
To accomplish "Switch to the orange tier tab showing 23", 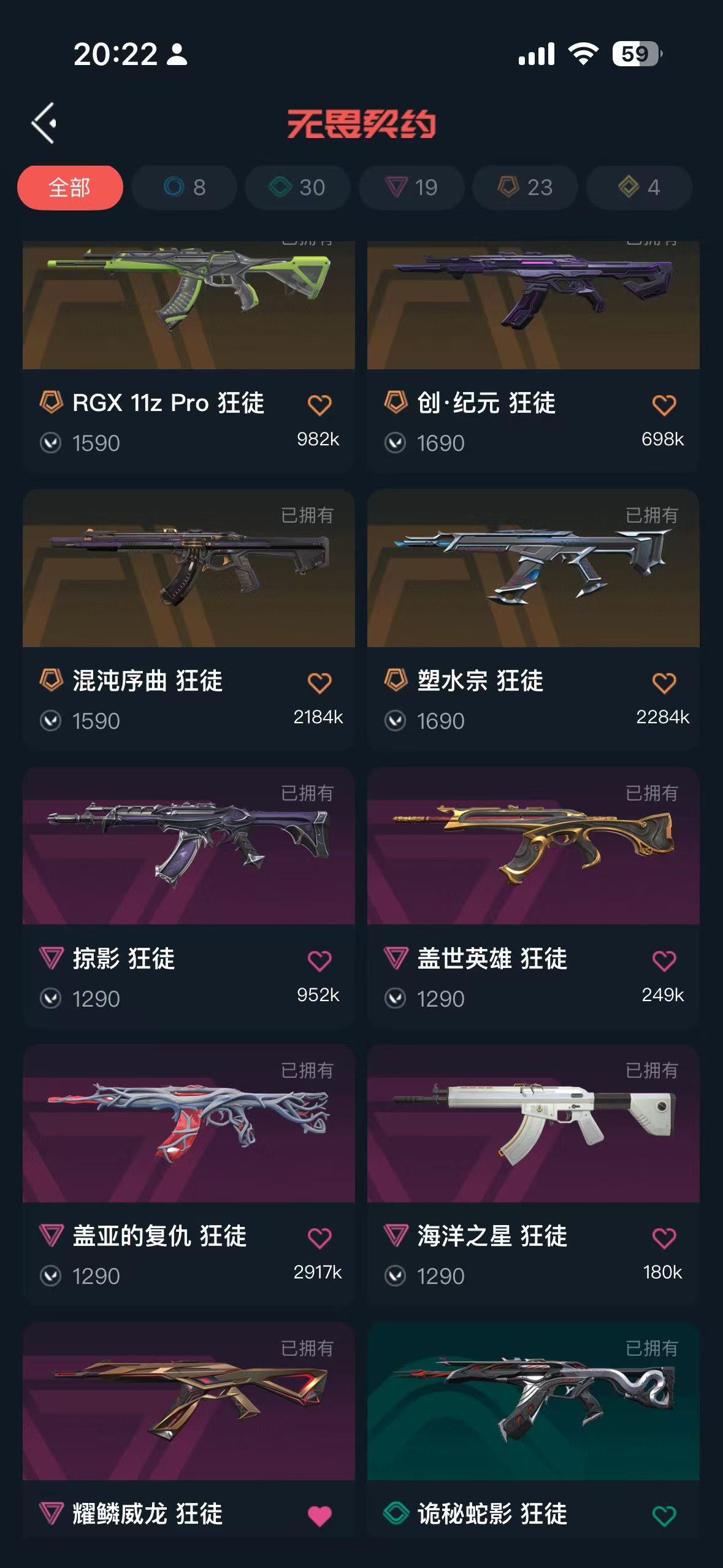I will click(x=525, y=187).
